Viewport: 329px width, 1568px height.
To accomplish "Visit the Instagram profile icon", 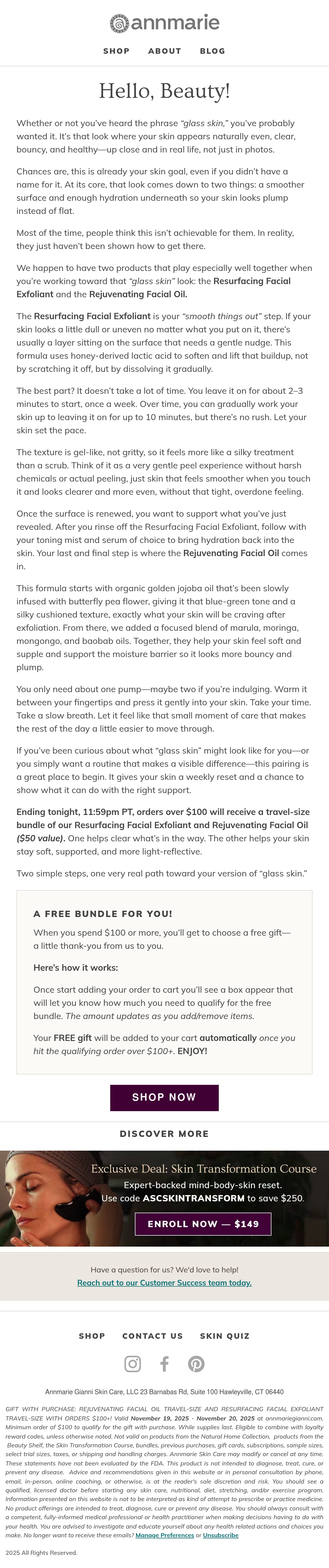I will [x=133, y=1363].
